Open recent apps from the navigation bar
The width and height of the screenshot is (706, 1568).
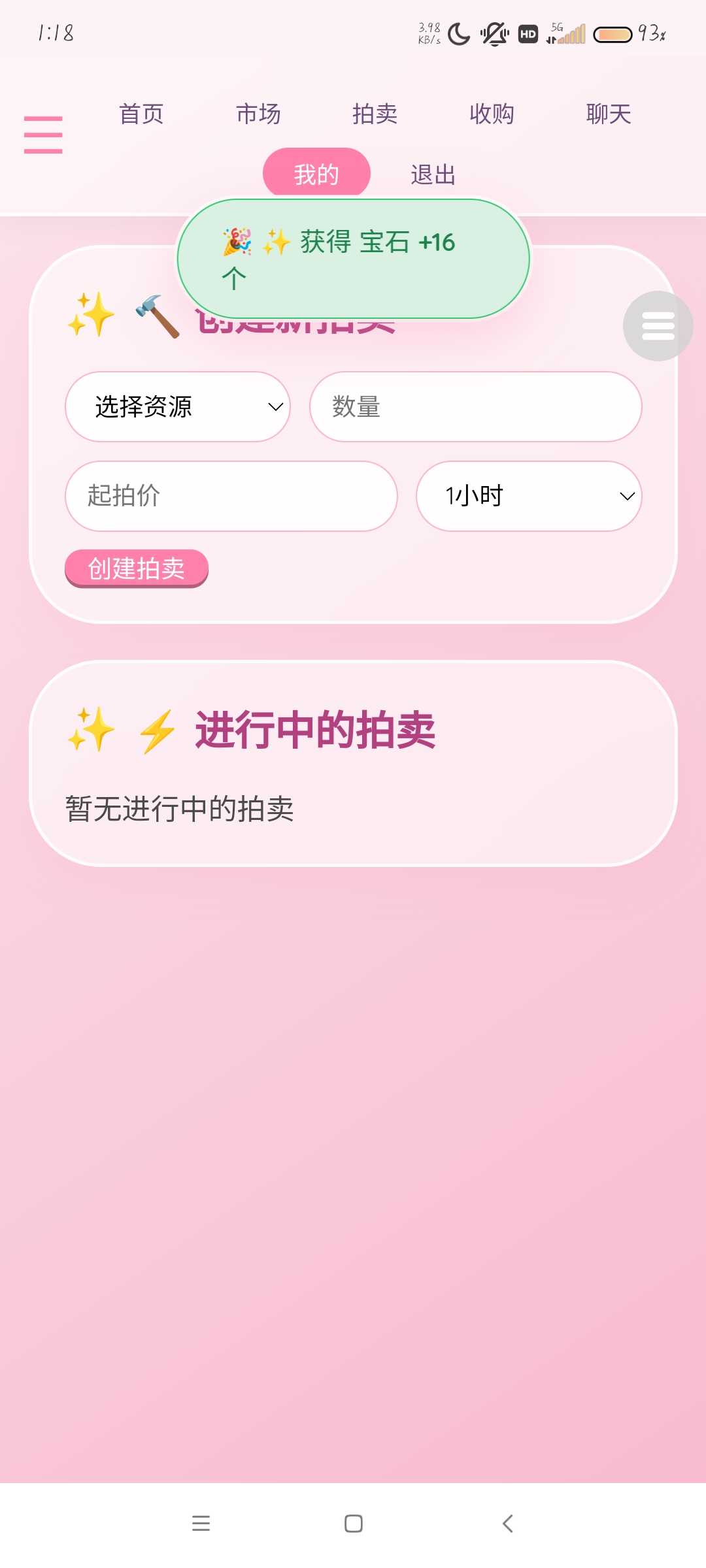click(201, 1524)
